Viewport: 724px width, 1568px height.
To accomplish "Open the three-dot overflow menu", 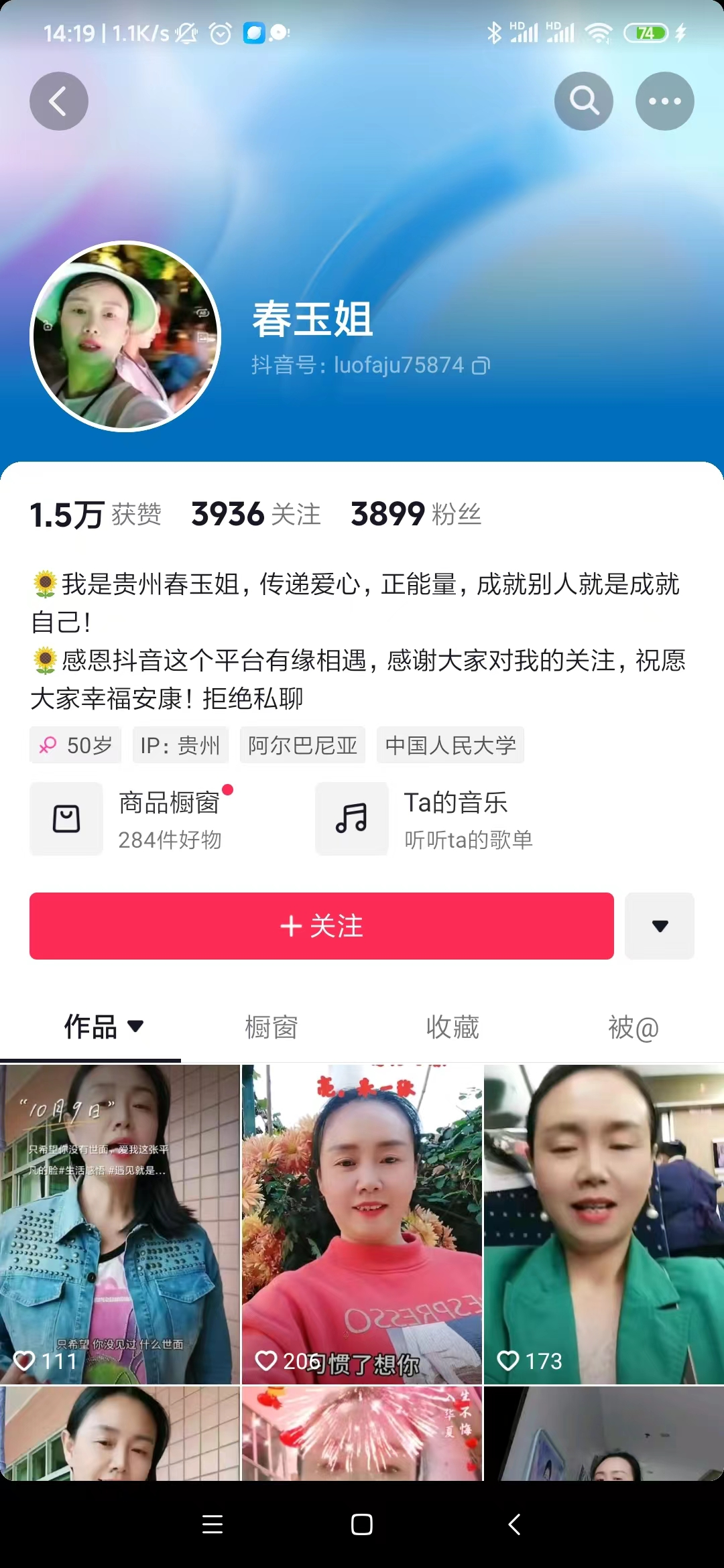I will point(664,101).
